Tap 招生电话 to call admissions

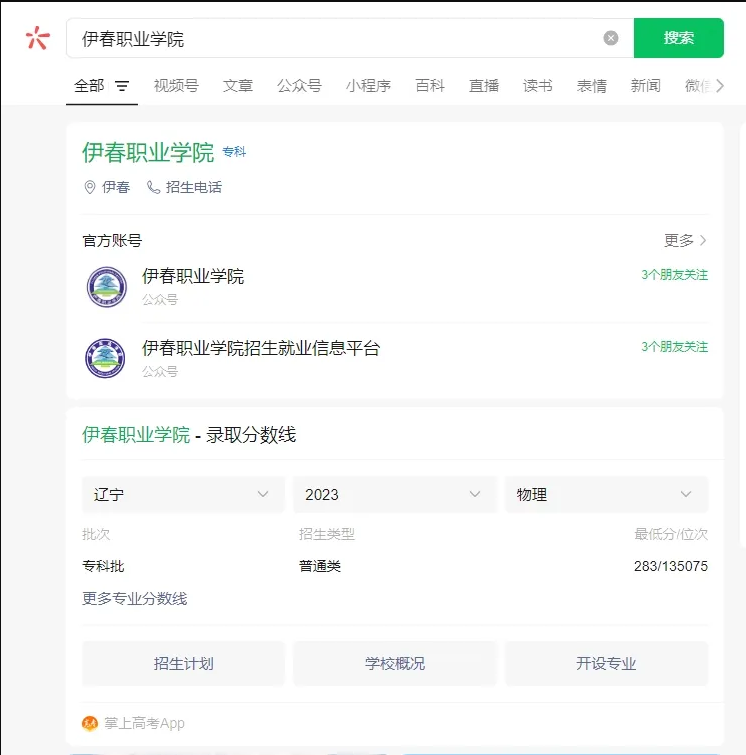(x=185, y=187)
